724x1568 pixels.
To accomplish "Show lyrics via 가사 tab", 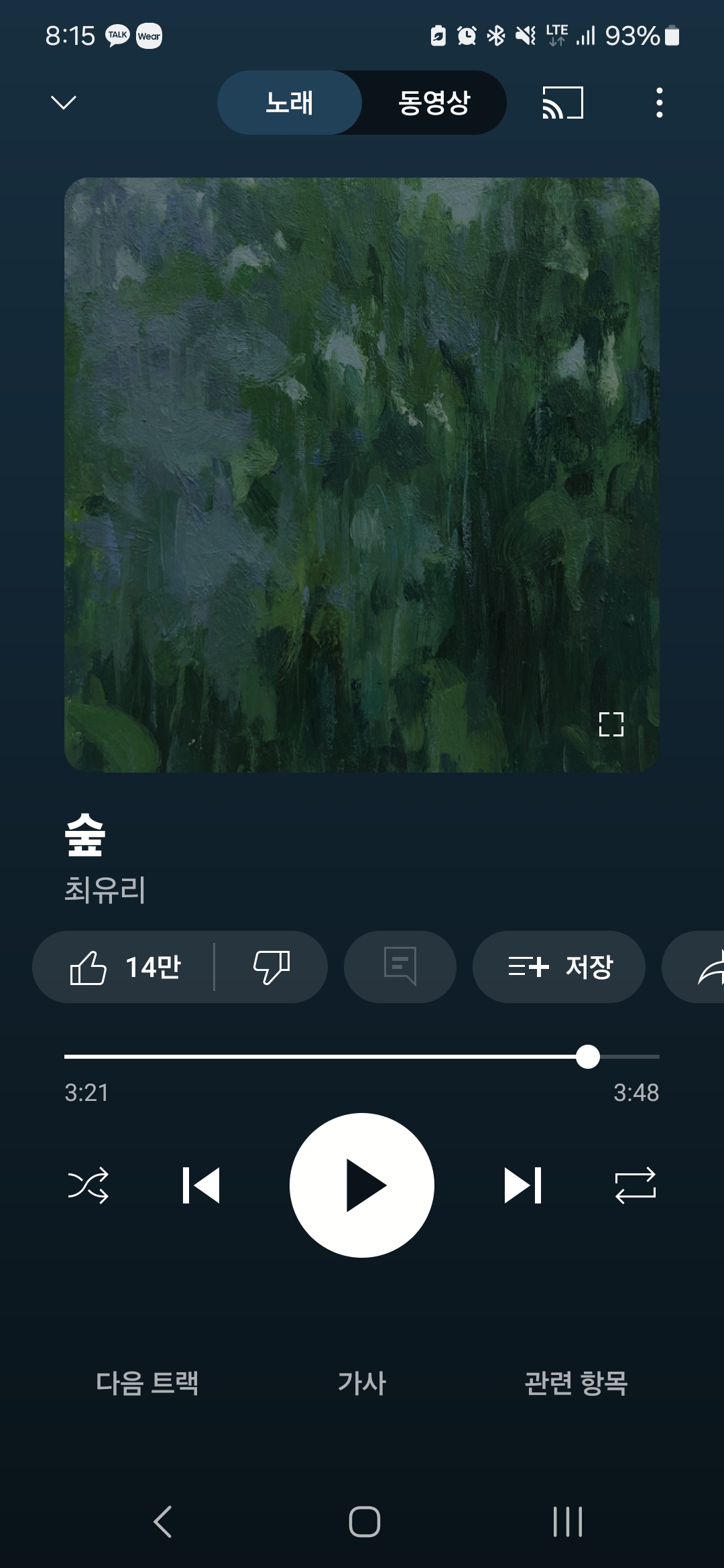I will click(362, 1383).
